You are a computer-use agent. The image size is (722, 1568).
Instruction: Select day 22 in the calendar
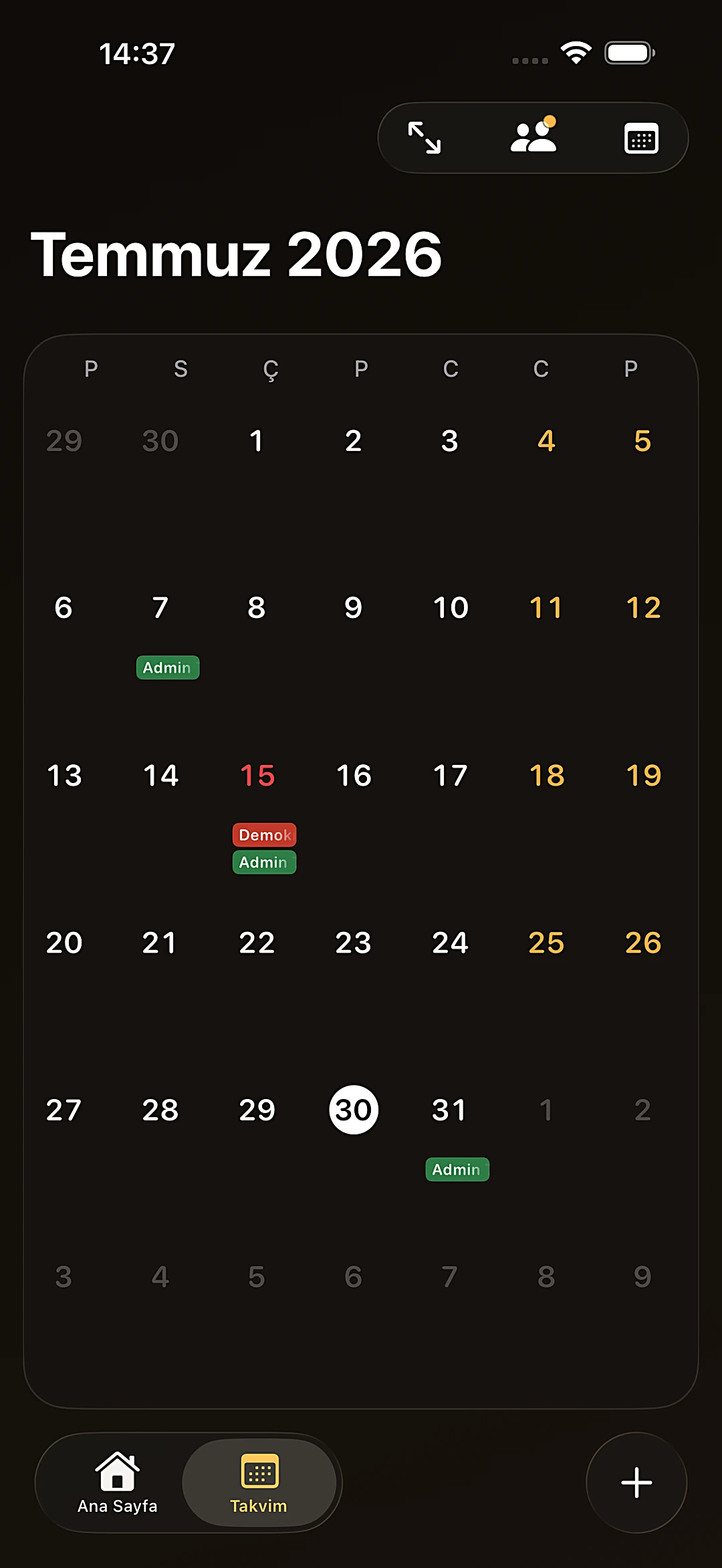[x=257, y=943]
